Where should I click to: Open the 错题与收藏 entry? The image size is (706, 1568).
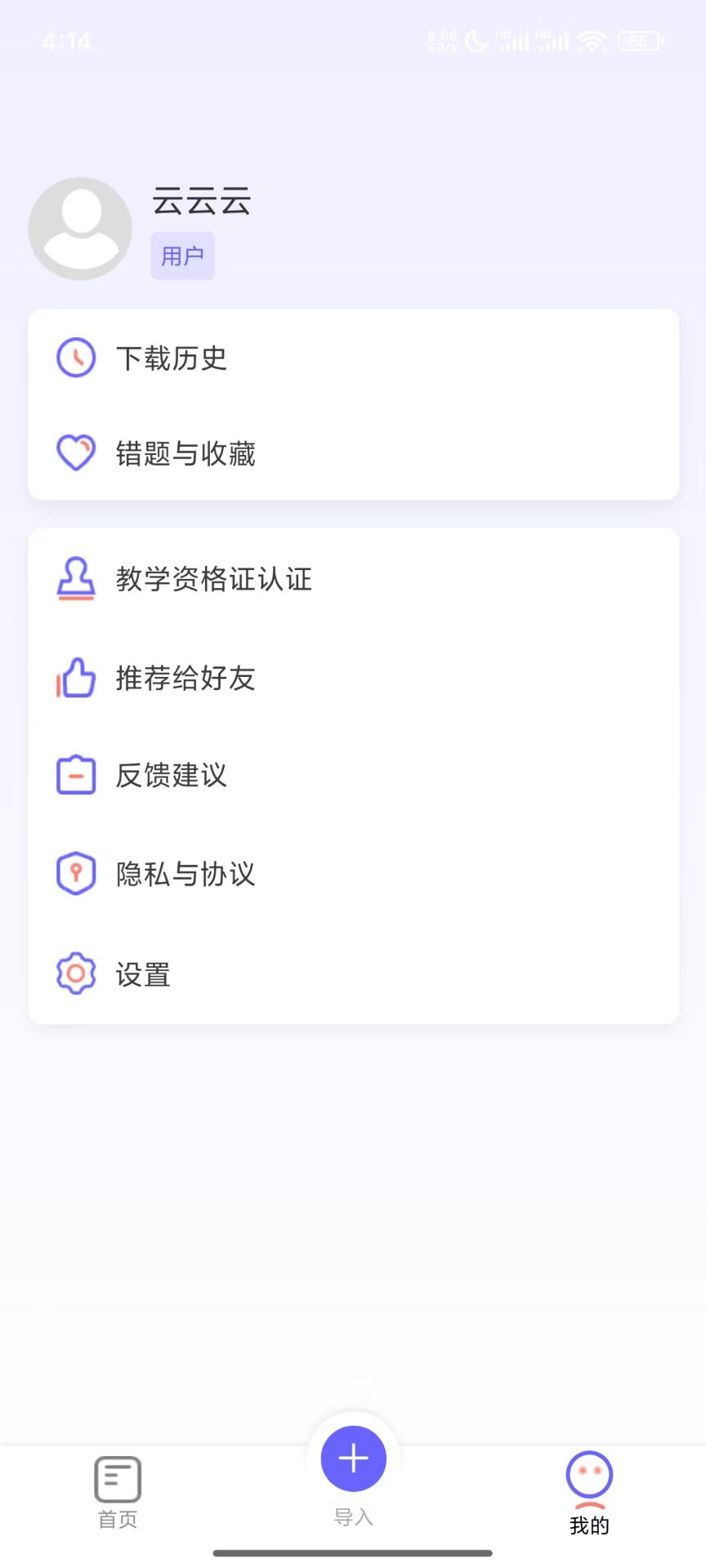[186, 453]
